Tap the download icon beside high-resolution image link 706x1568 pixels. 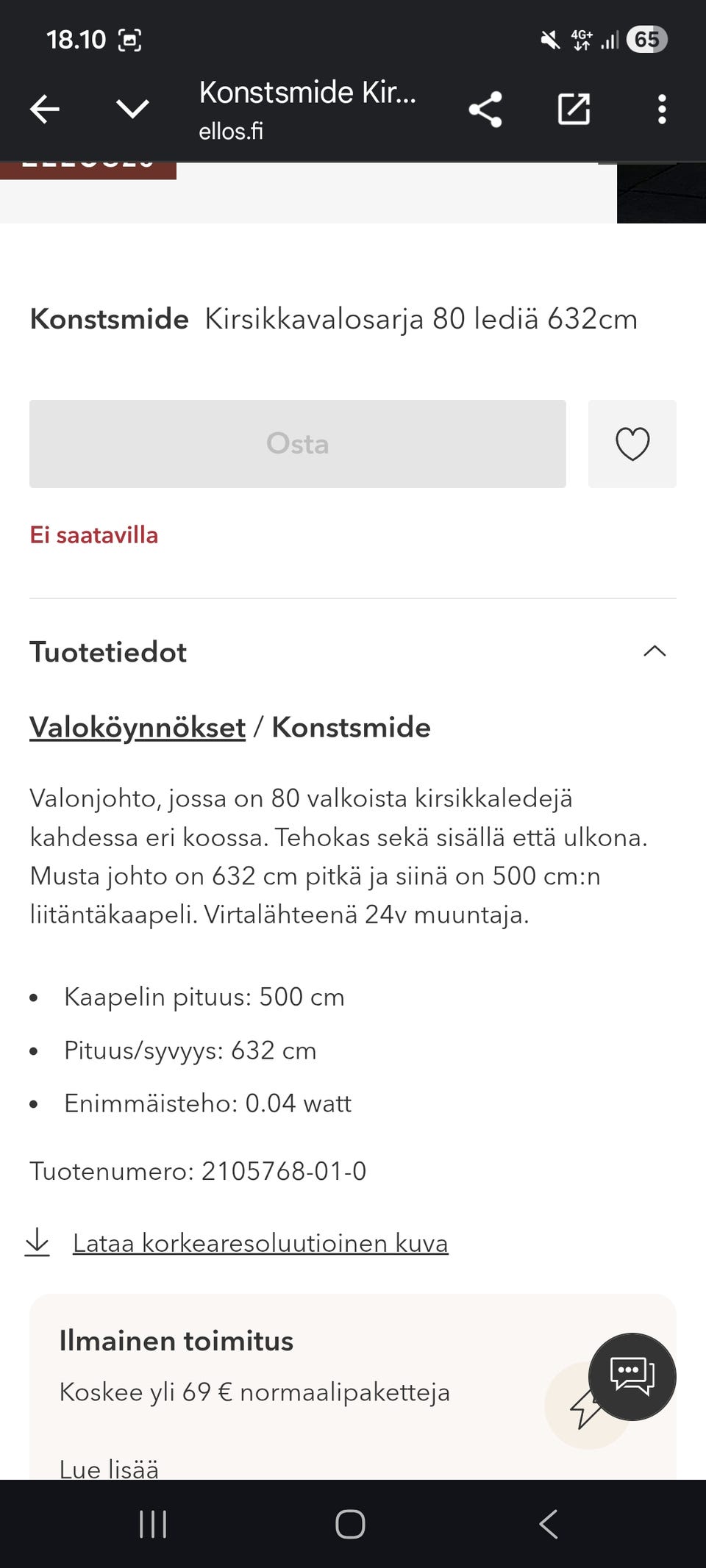tap(38, 1242)
